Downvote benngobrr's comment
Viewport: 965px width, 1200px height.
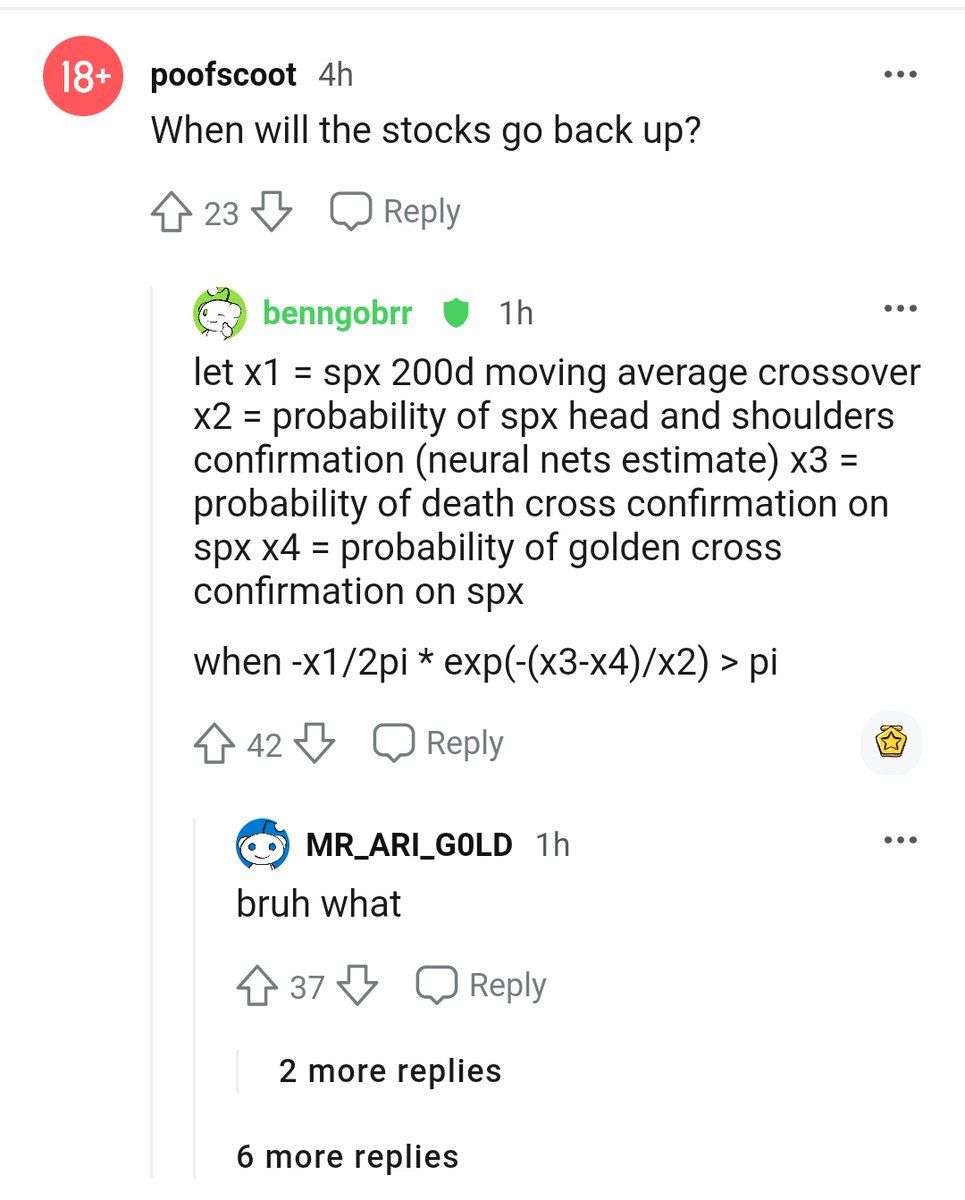(315, 744)
